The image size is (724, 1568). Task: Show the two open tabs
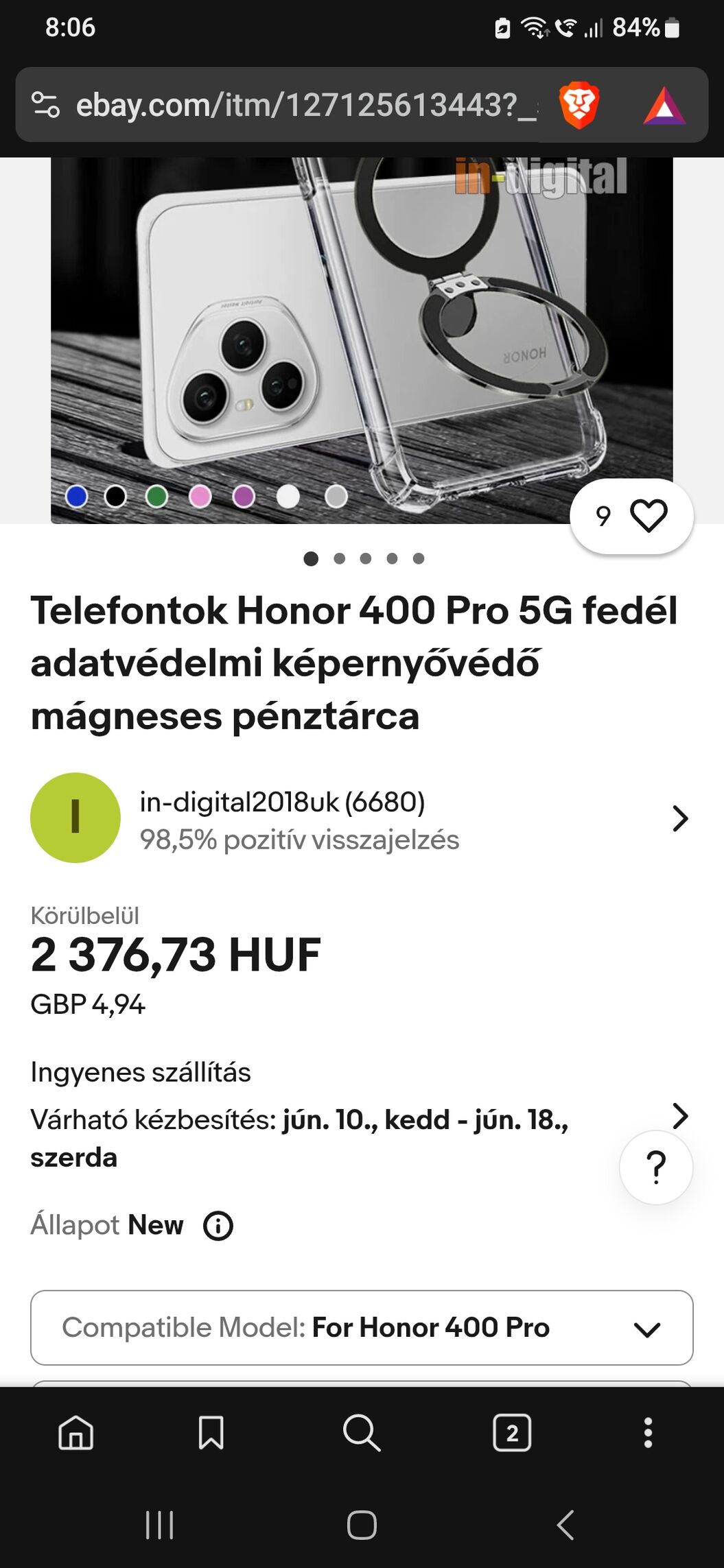(x=512, y=1433)
